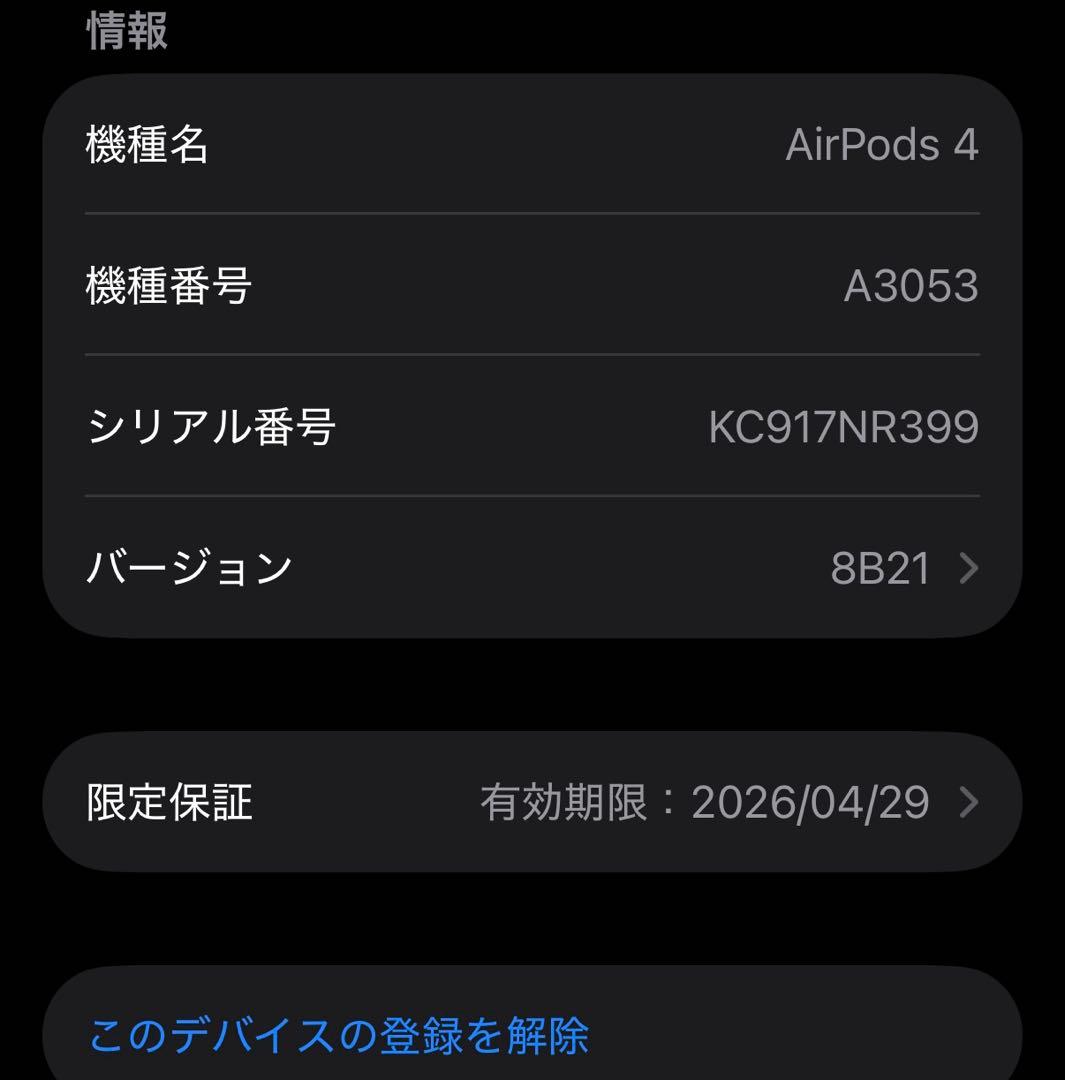
Task: Tap the chevron next to 8B21
Action: (966, 570)
